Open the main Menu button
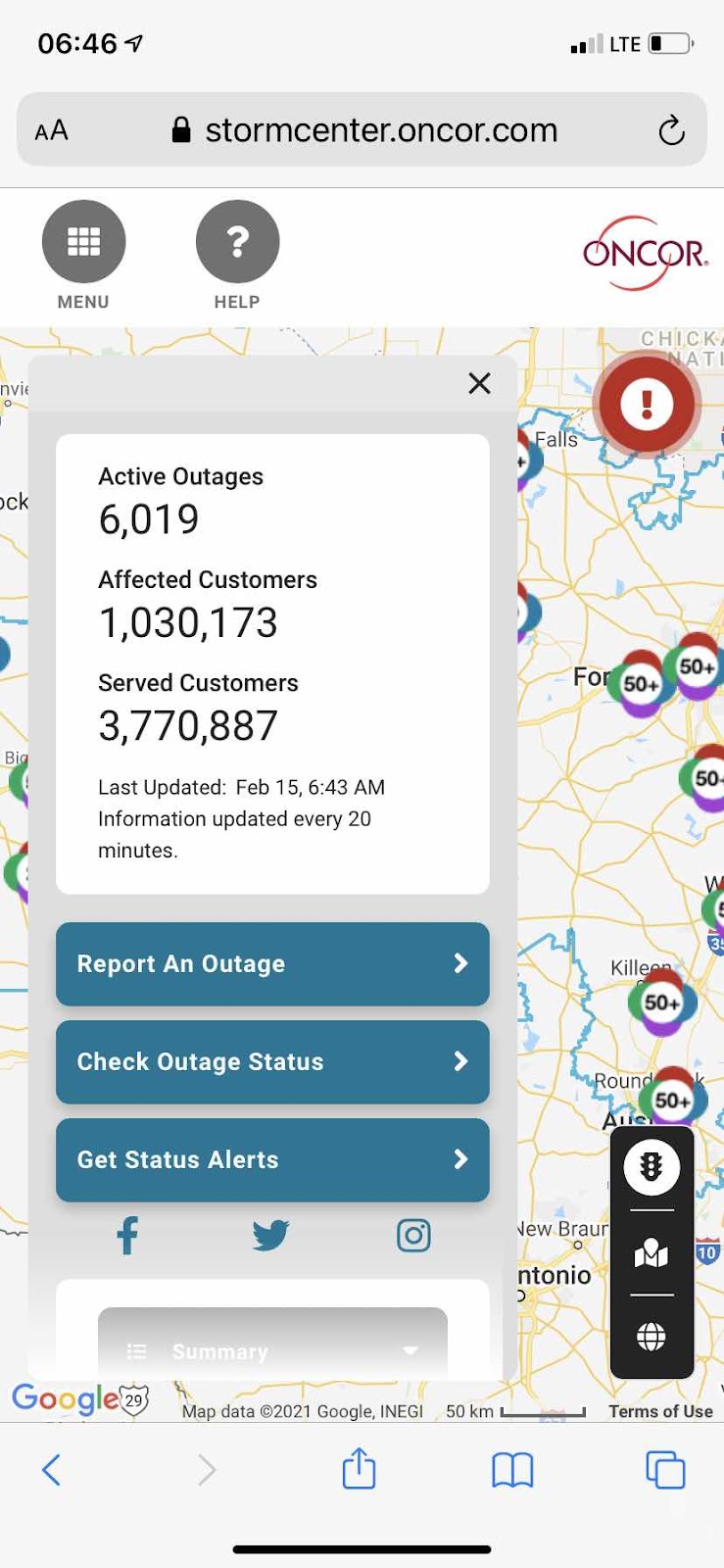724x1568 pixels. tap(83, 241)
